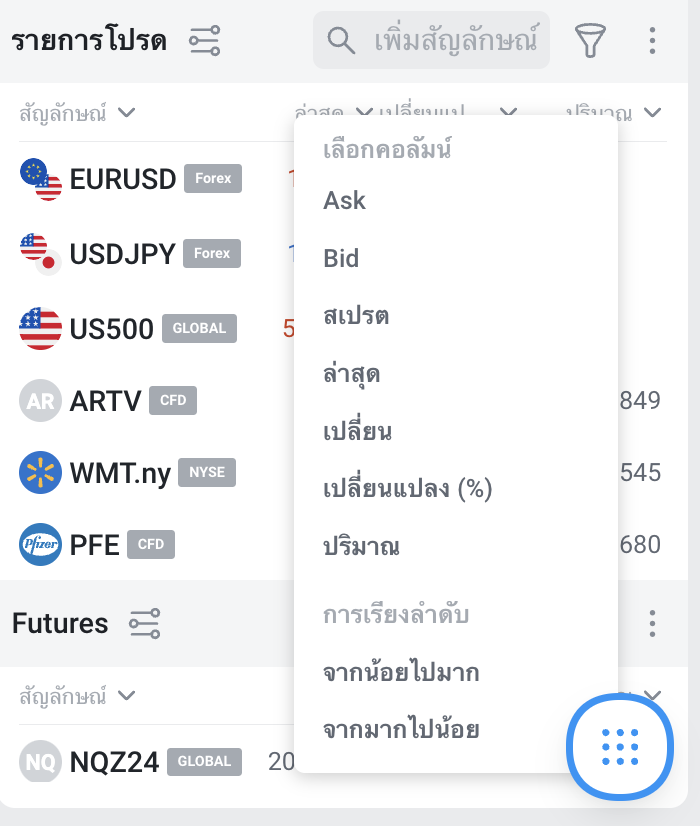Choose the ปริมาณ column option
The width and height of the screenshot is (700, 826).
click(x=361, y=548)
